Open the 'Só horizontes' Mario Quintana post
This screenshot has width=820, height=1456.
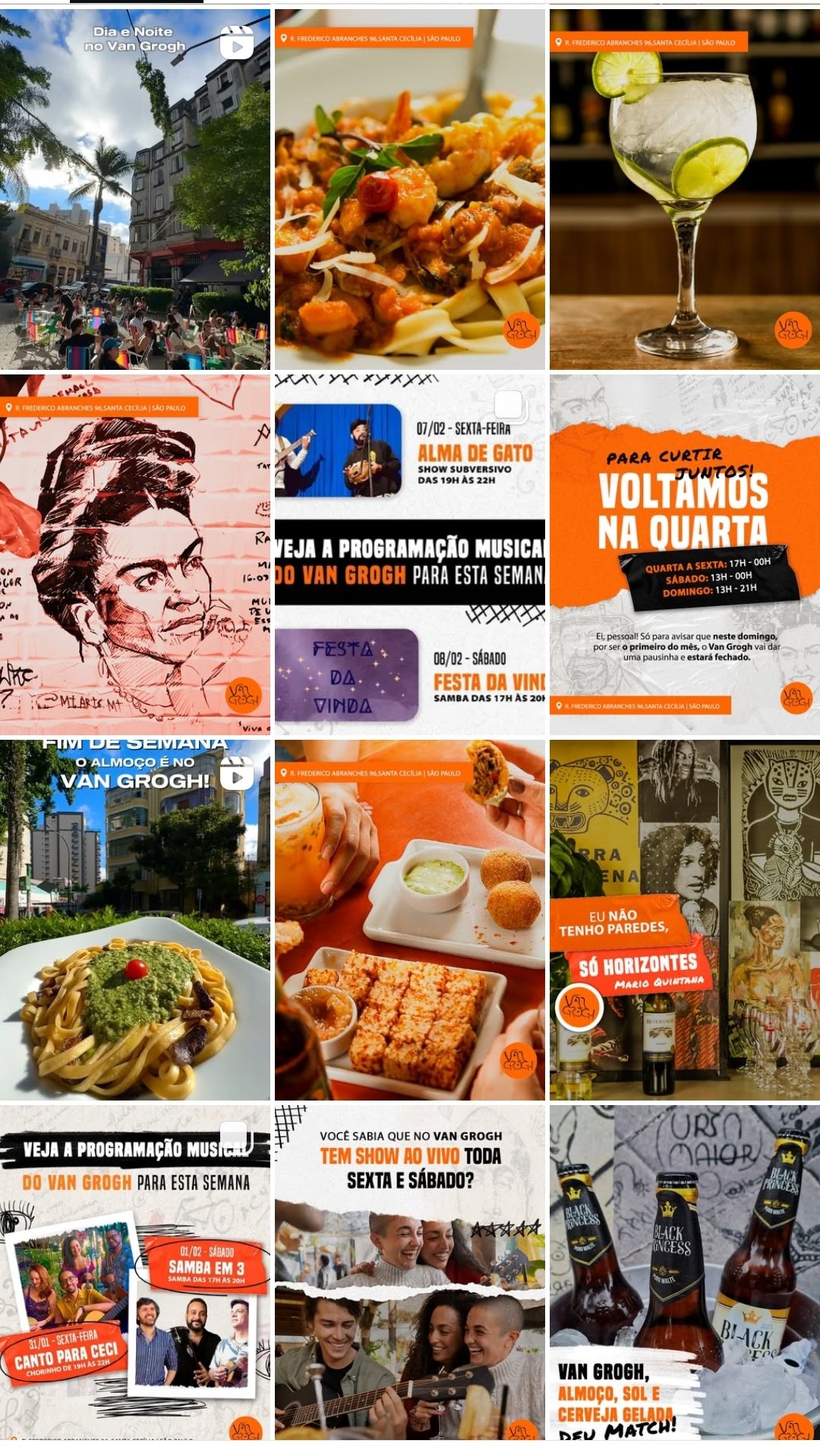point(684,921)
